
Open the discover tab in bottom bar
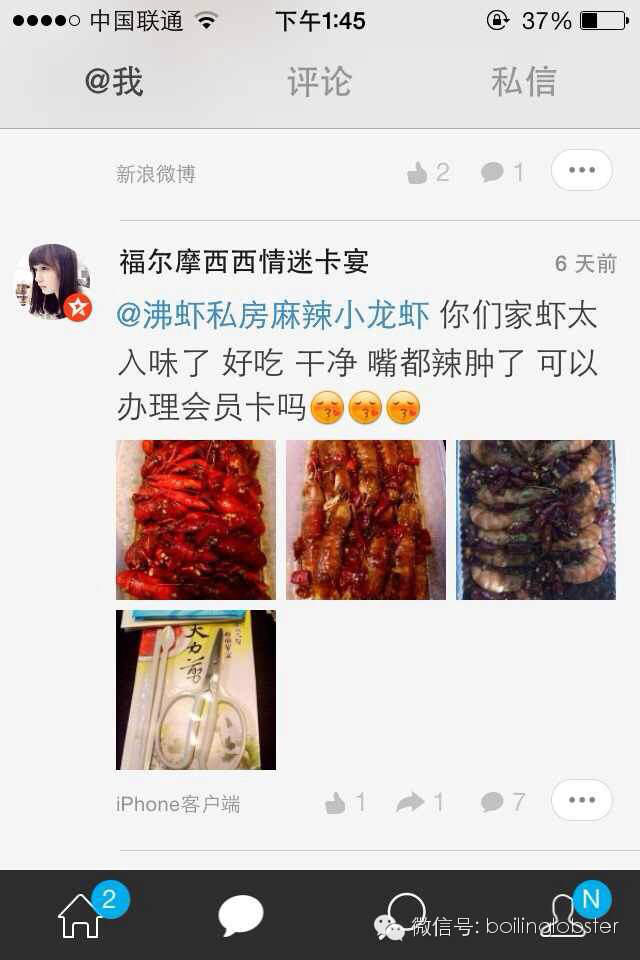coord(406,915)
